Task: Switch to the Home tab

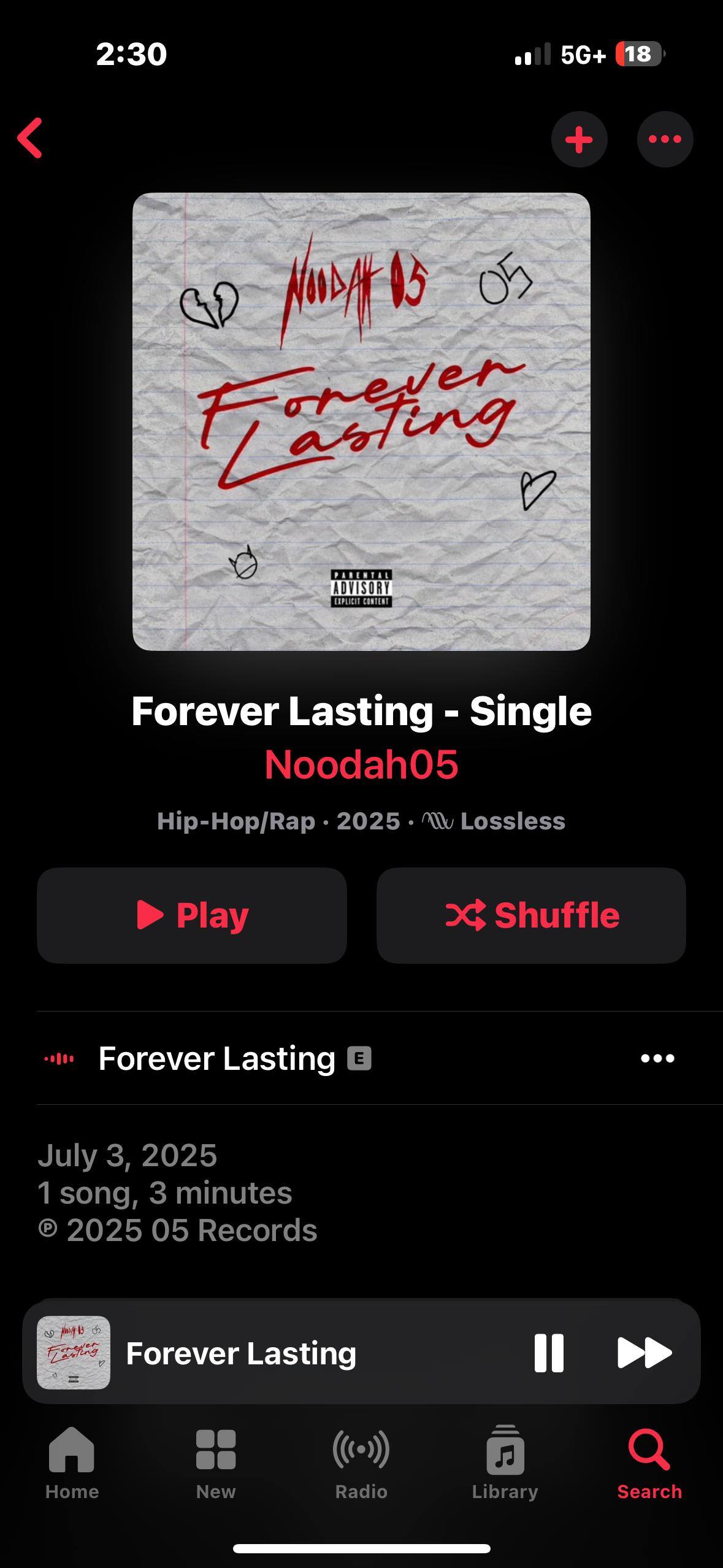Action: pyautogui.click(x=72, y=1463)
